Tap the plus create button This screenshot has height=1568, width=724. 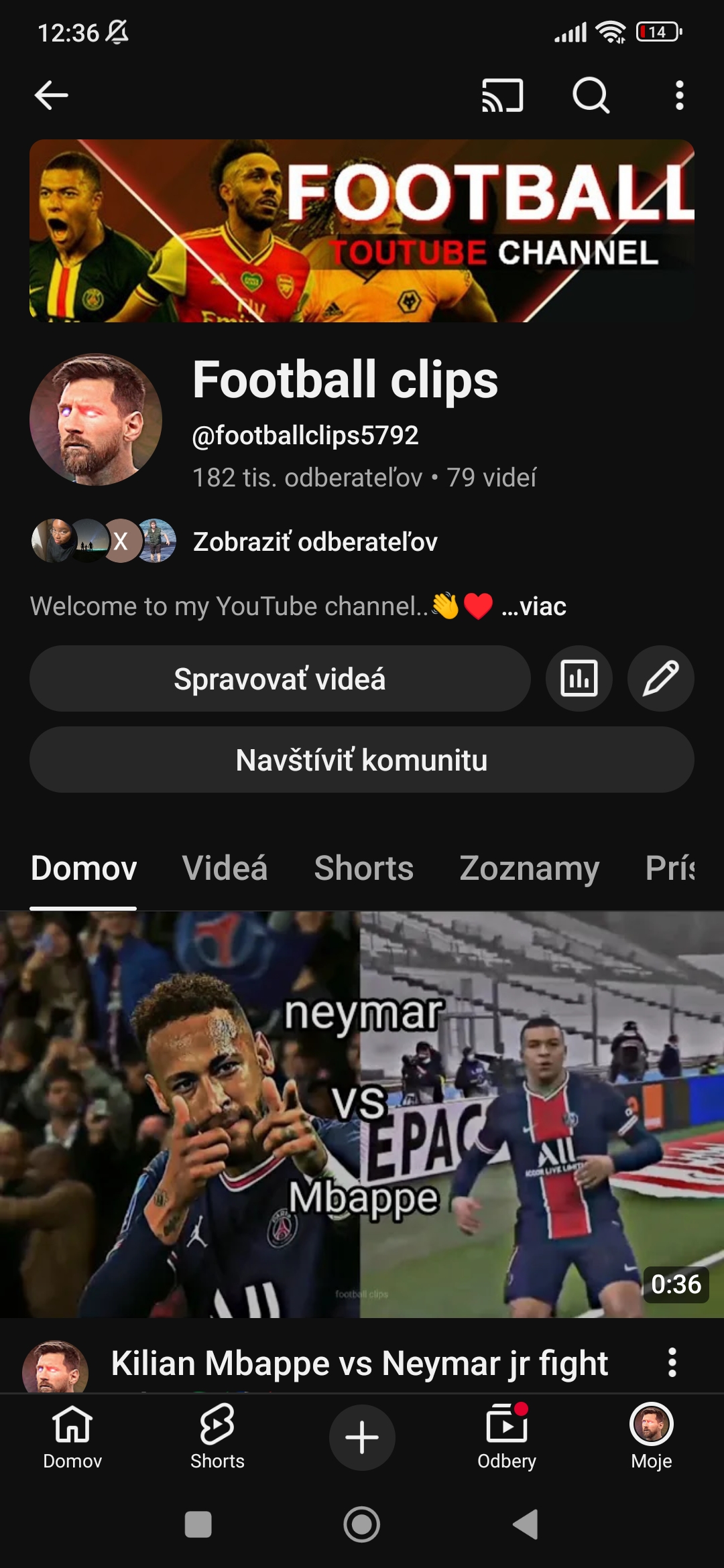(362, 1437)
